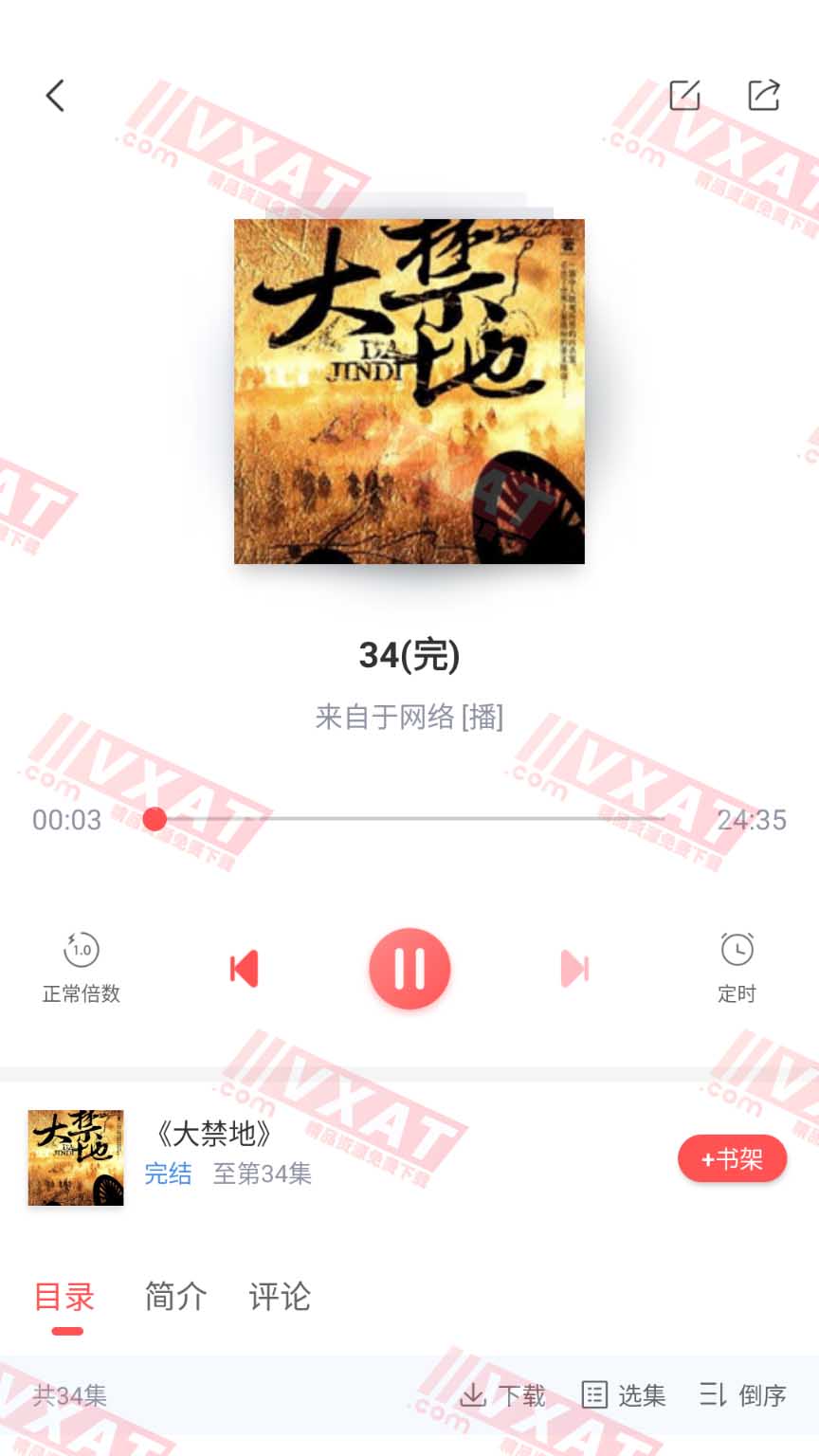Skip to the previous episode
819x1456 pixels.
[x=245, y=969]
